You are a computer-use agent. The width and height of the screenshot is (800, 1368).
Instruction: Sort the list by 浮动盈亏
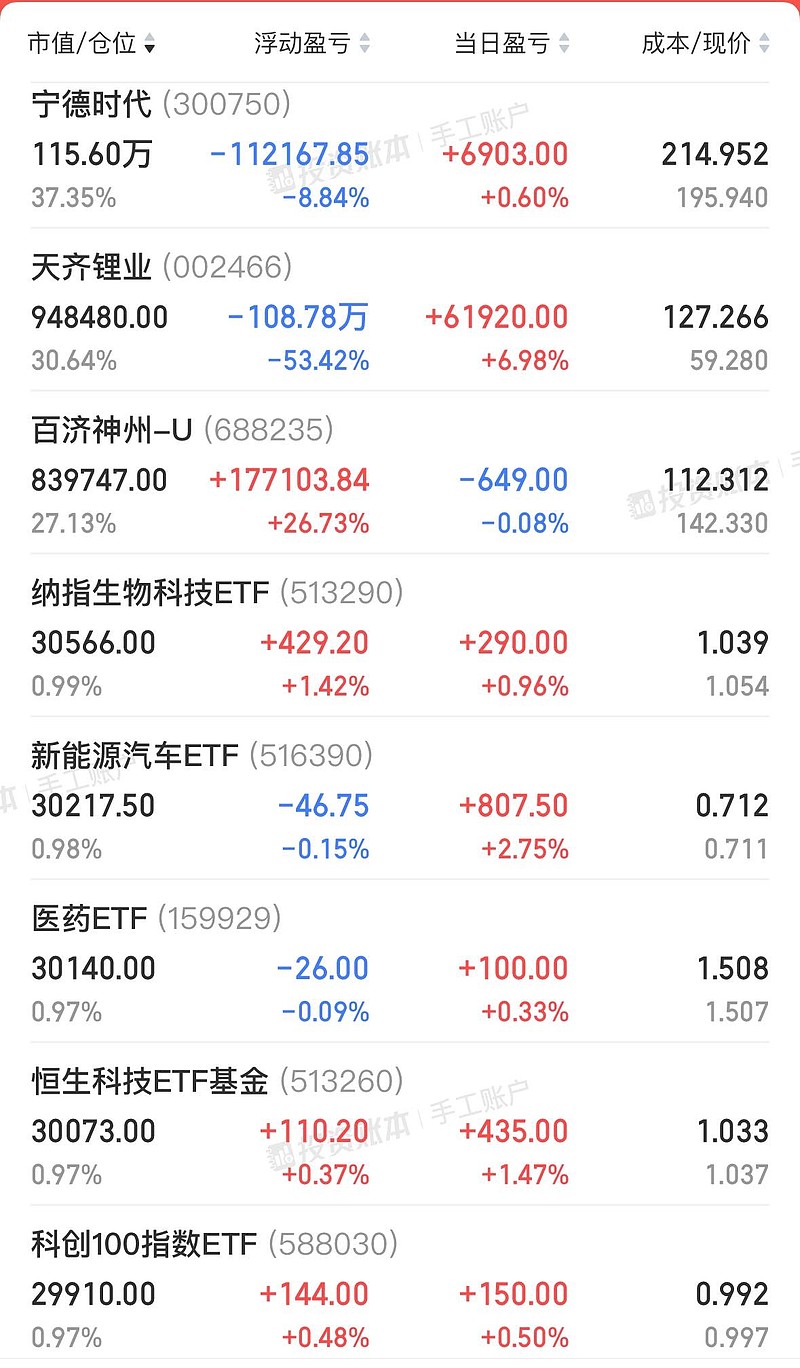(312, 43)
